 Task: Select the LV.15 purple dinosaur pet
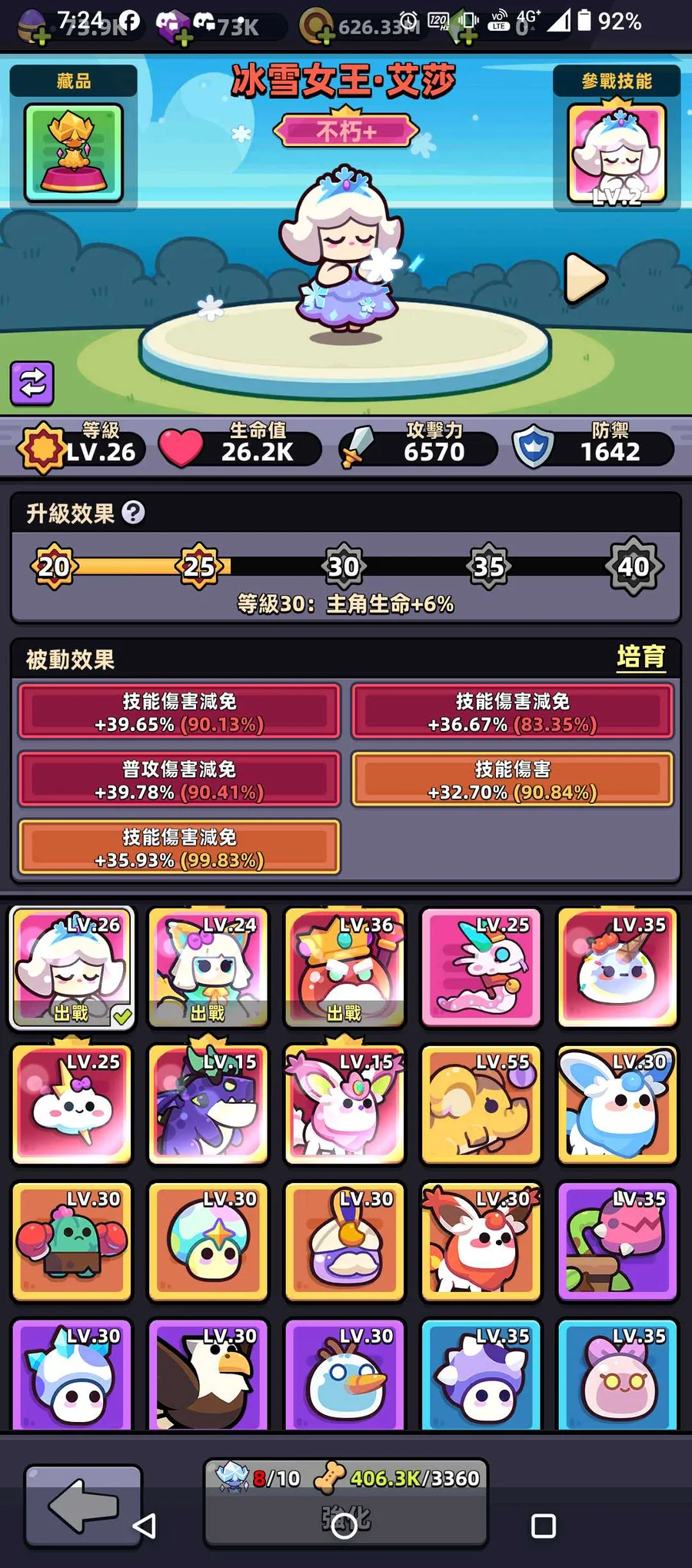(x=208, y=1104)
